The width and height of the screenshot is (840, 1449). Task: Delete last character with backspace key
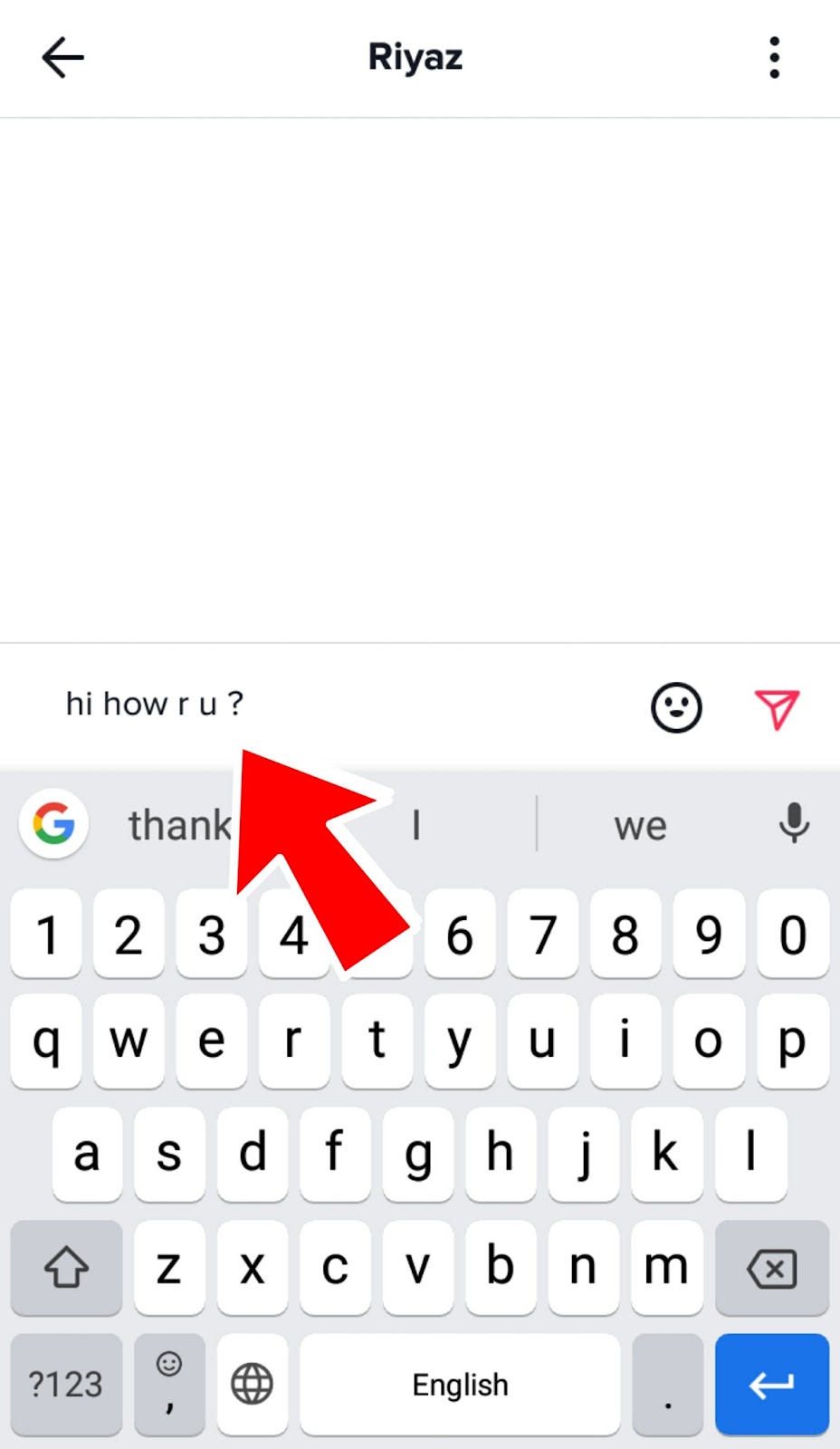pos(771,1268)
